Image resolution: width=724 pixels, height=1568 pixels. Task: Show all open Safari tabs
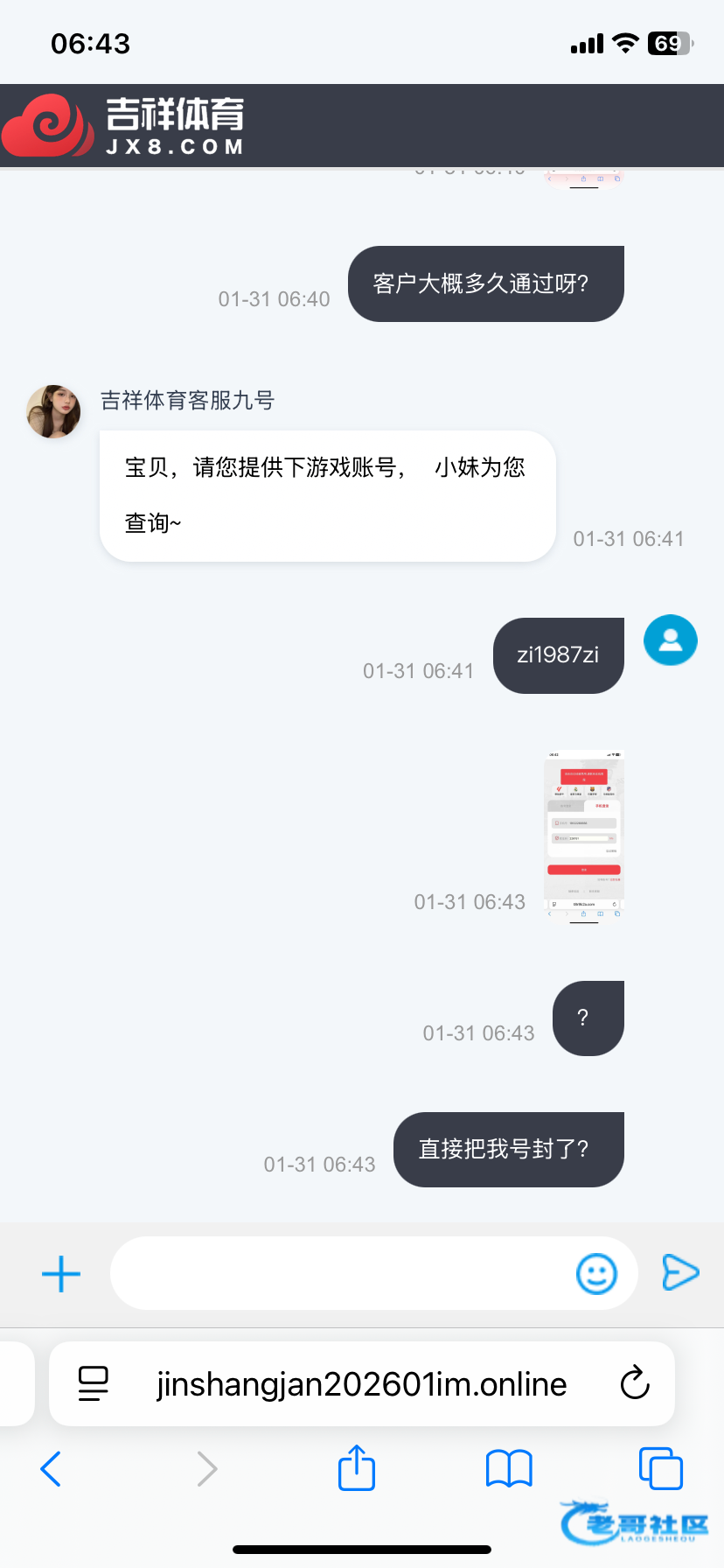pyautogui.click(x=660, y=1468)
